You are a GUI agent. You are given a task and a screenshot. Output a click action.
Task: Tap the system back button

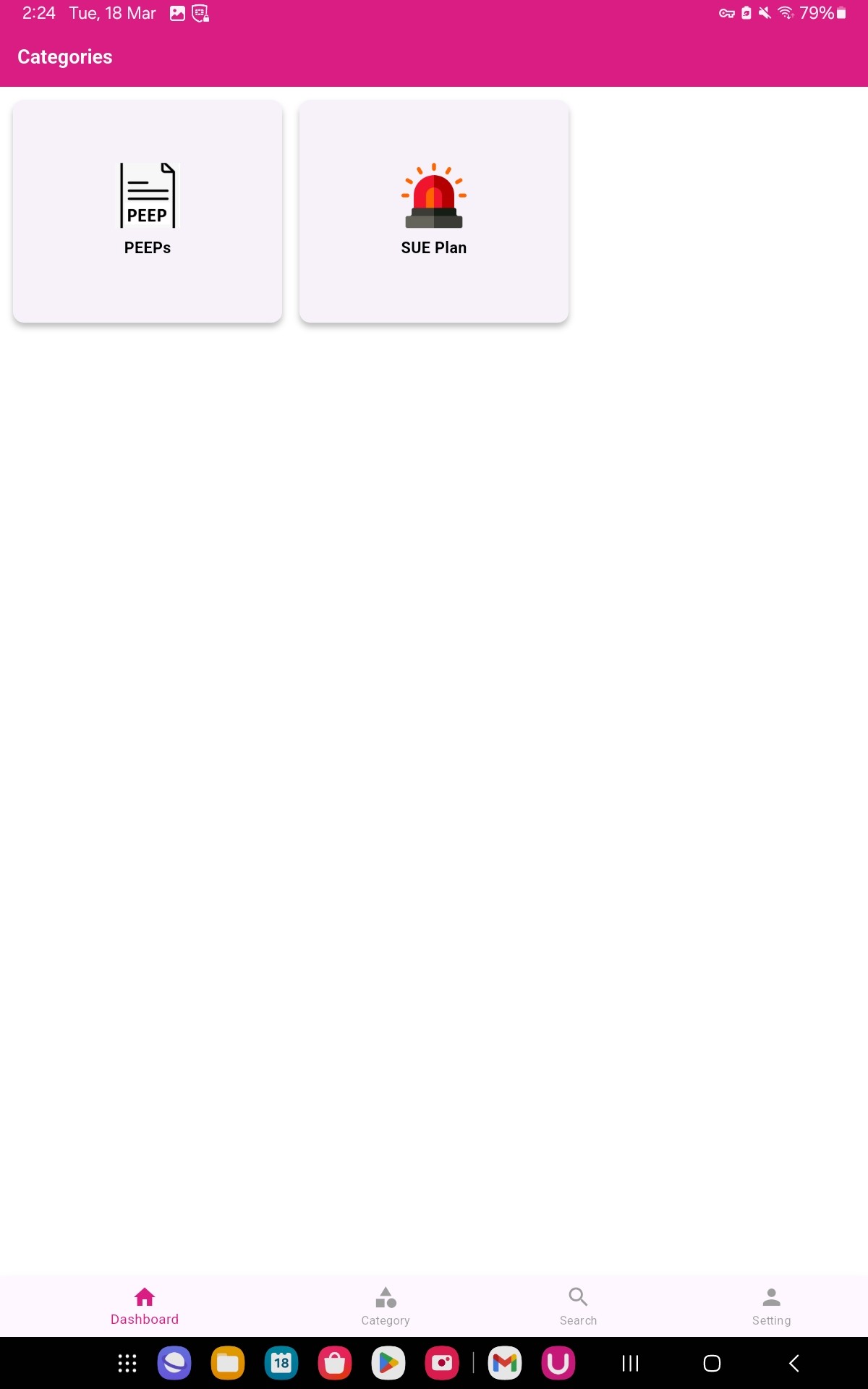pos(793,1363)
